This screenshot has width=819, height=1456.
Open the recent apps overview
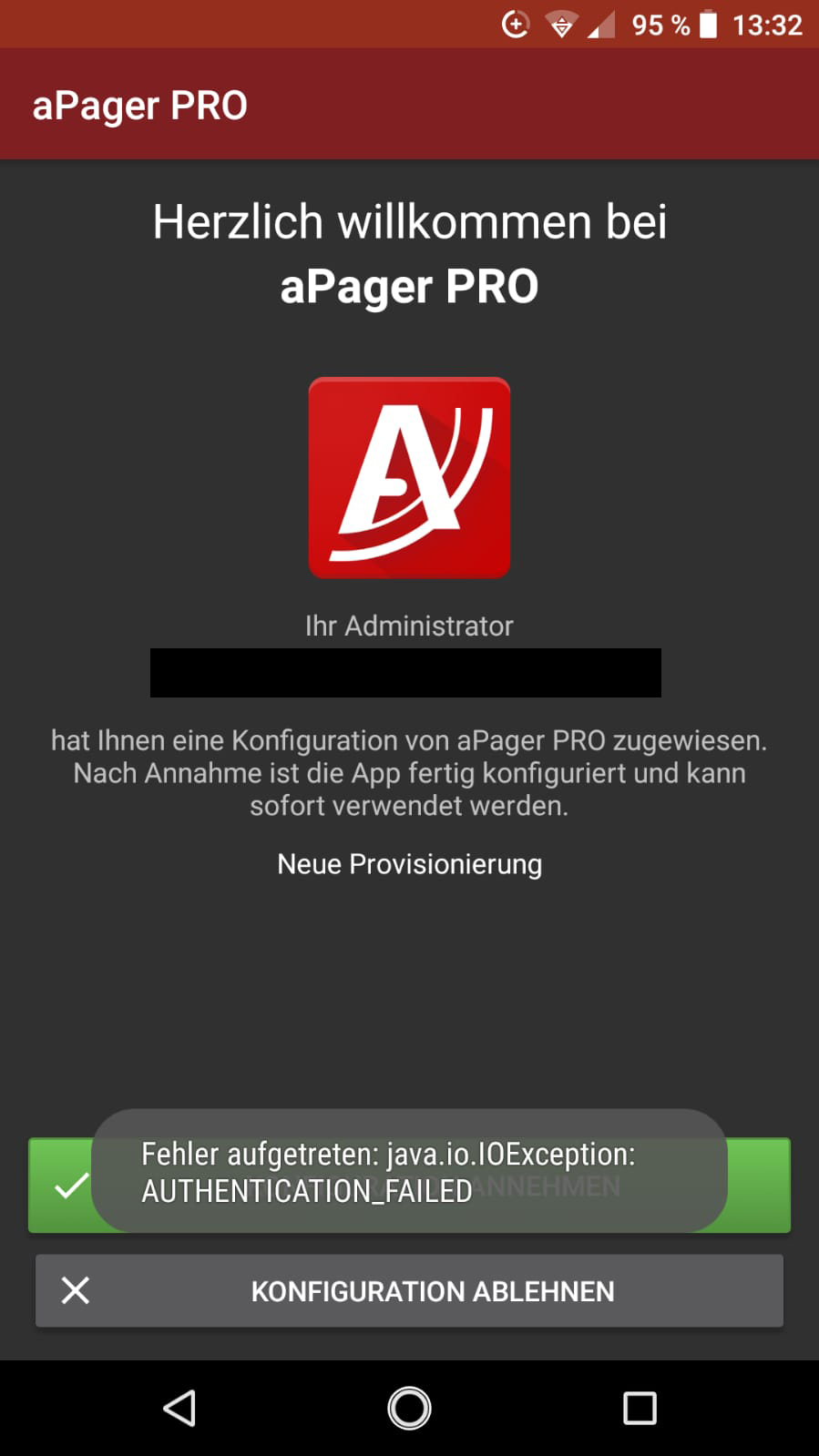(640, 1408)
